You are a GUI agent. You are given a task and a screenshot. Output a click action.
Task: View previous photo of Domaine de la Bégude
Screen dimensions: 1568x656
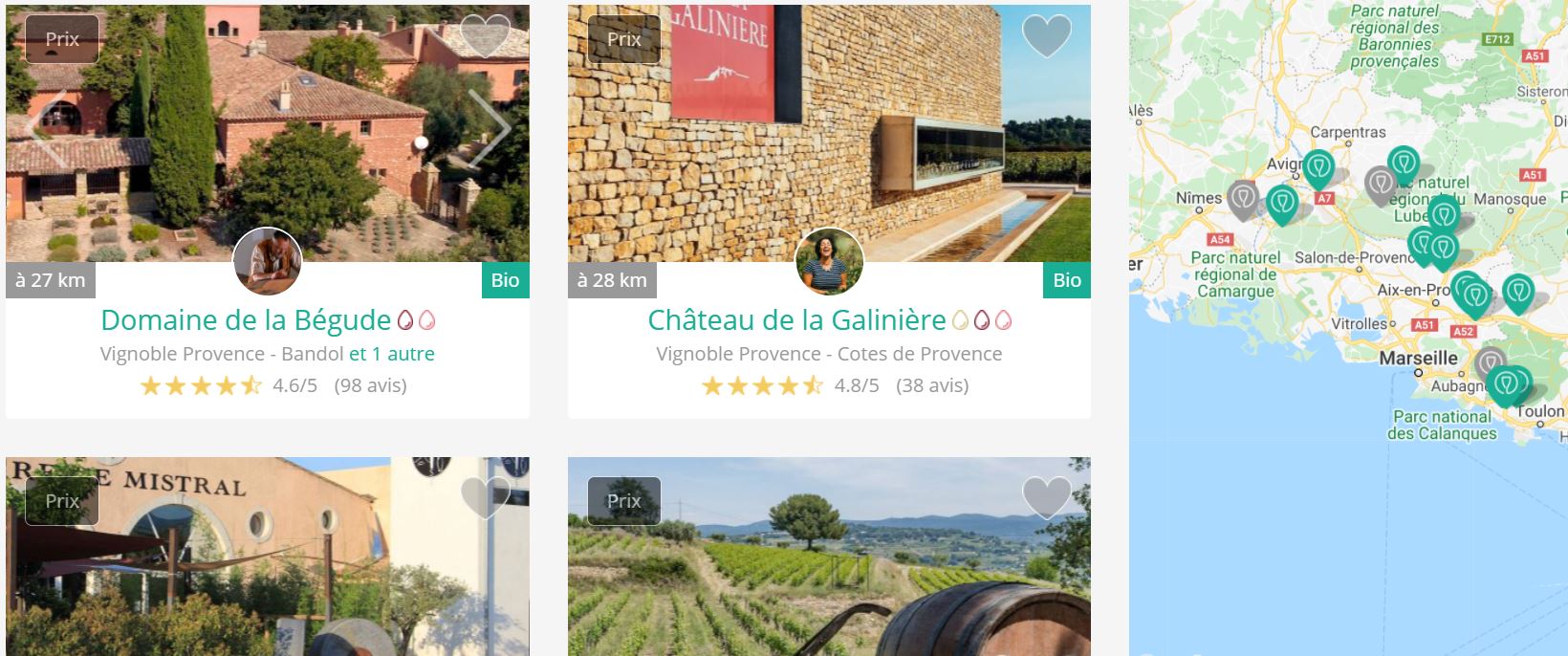[x=46, y=128]
